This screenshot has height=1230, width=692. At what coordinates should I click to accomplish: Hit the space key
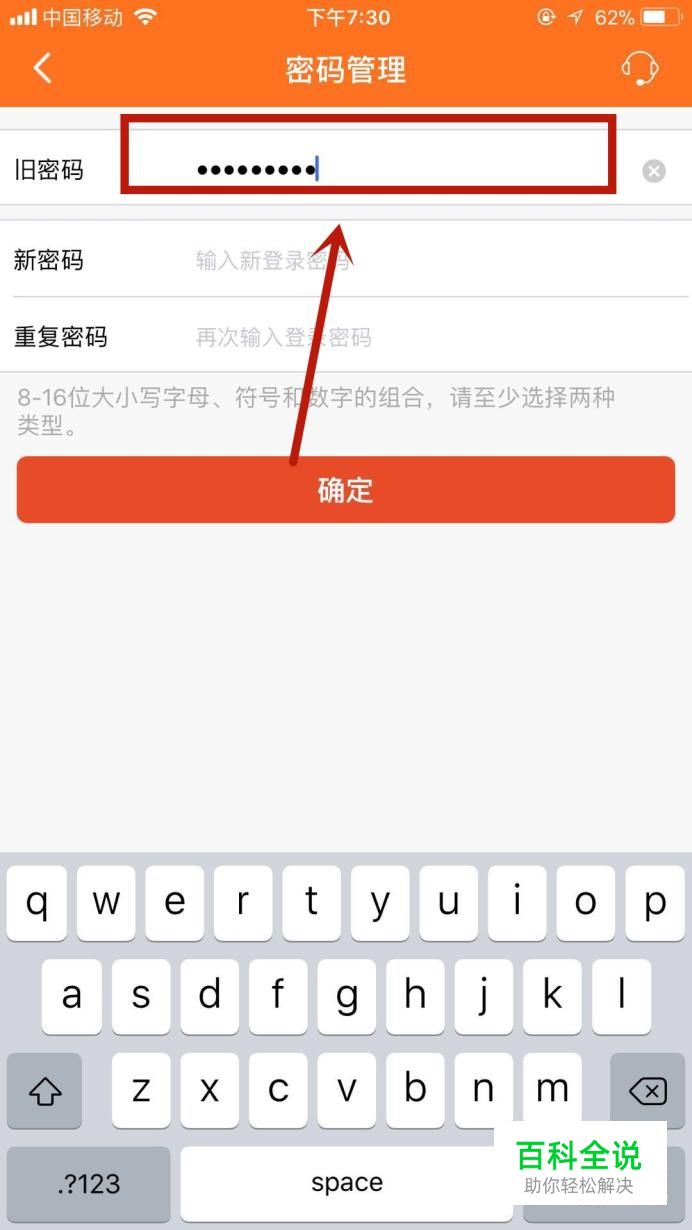pos(346,1184)
